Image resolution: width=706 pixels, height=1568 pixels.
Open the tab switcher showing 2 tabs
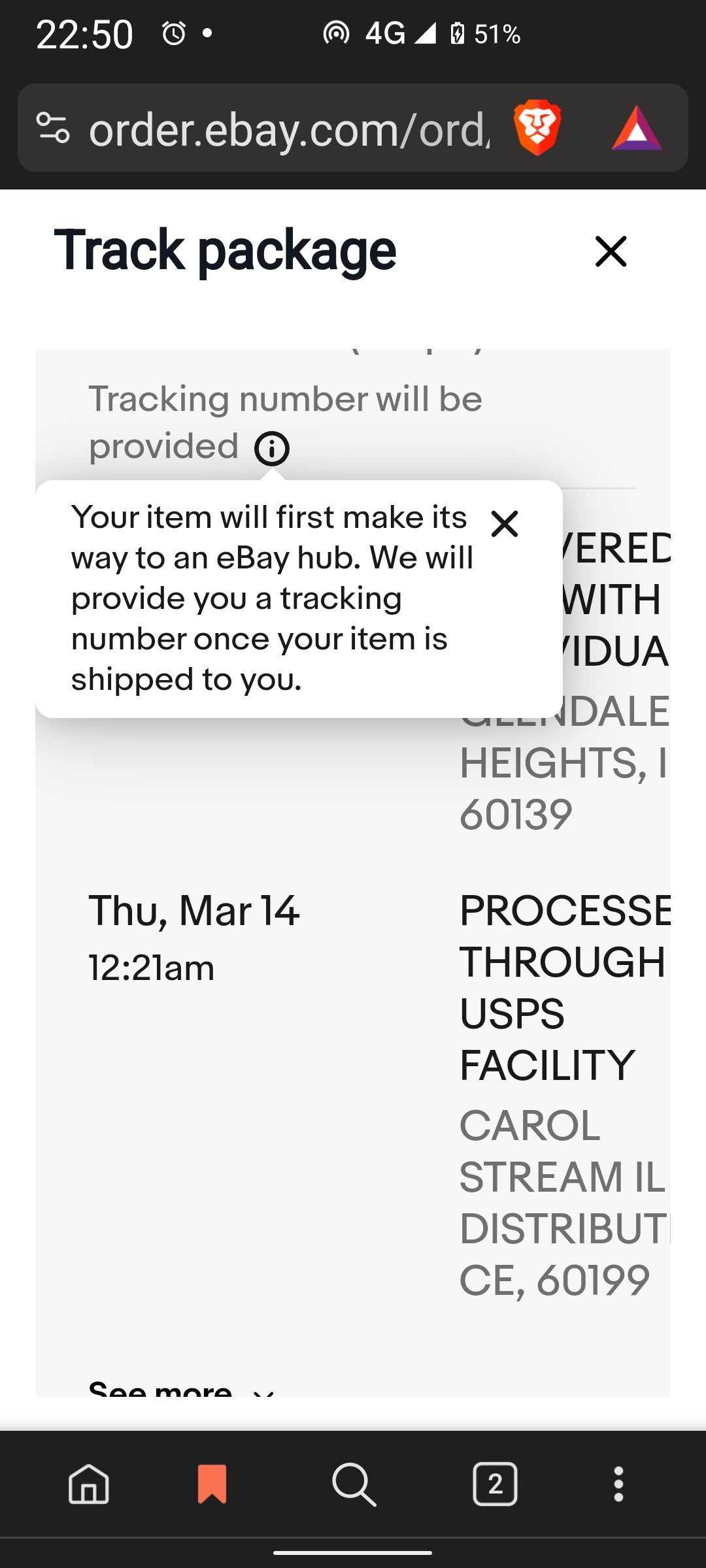495,1484
